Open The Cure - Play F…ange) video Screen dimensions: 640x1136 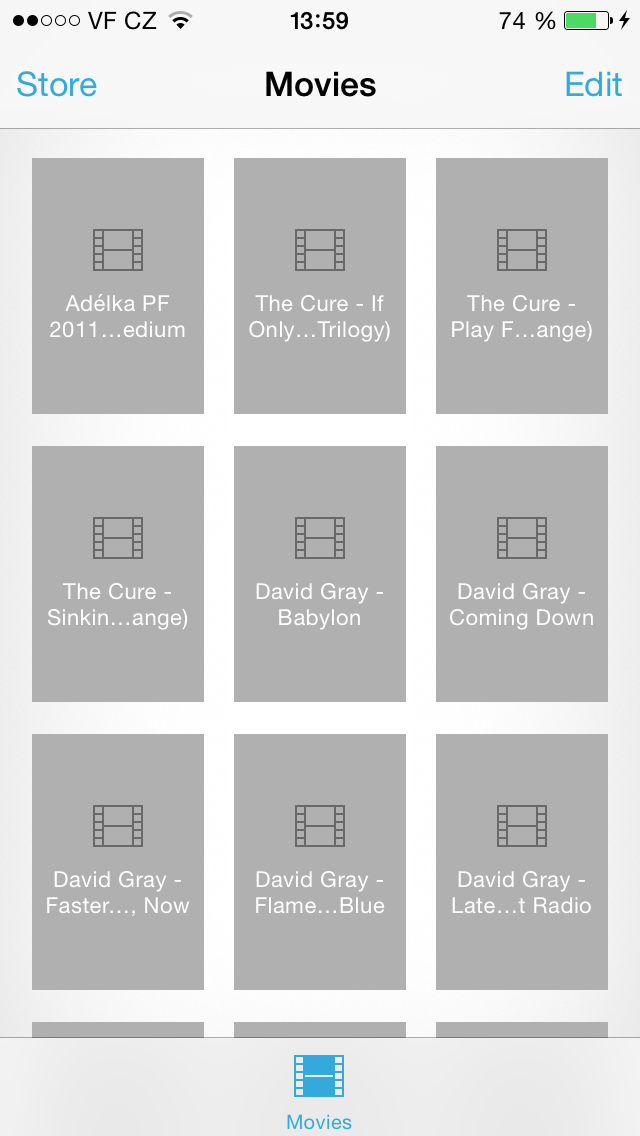coord(522,285)
